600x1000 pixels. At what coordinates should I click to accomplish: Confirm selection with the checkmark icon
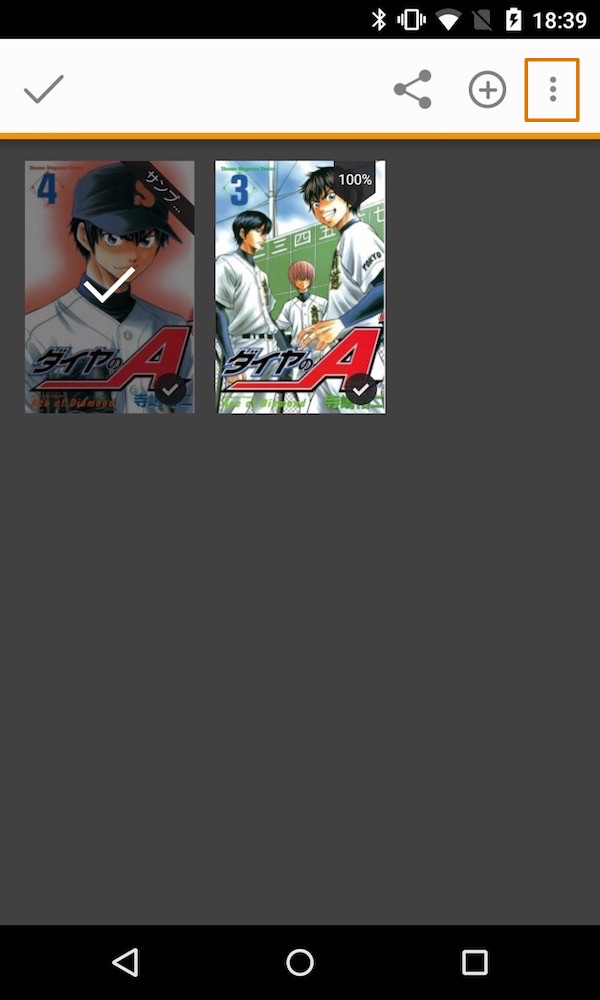pyautogui.click(x=44, y=90)
